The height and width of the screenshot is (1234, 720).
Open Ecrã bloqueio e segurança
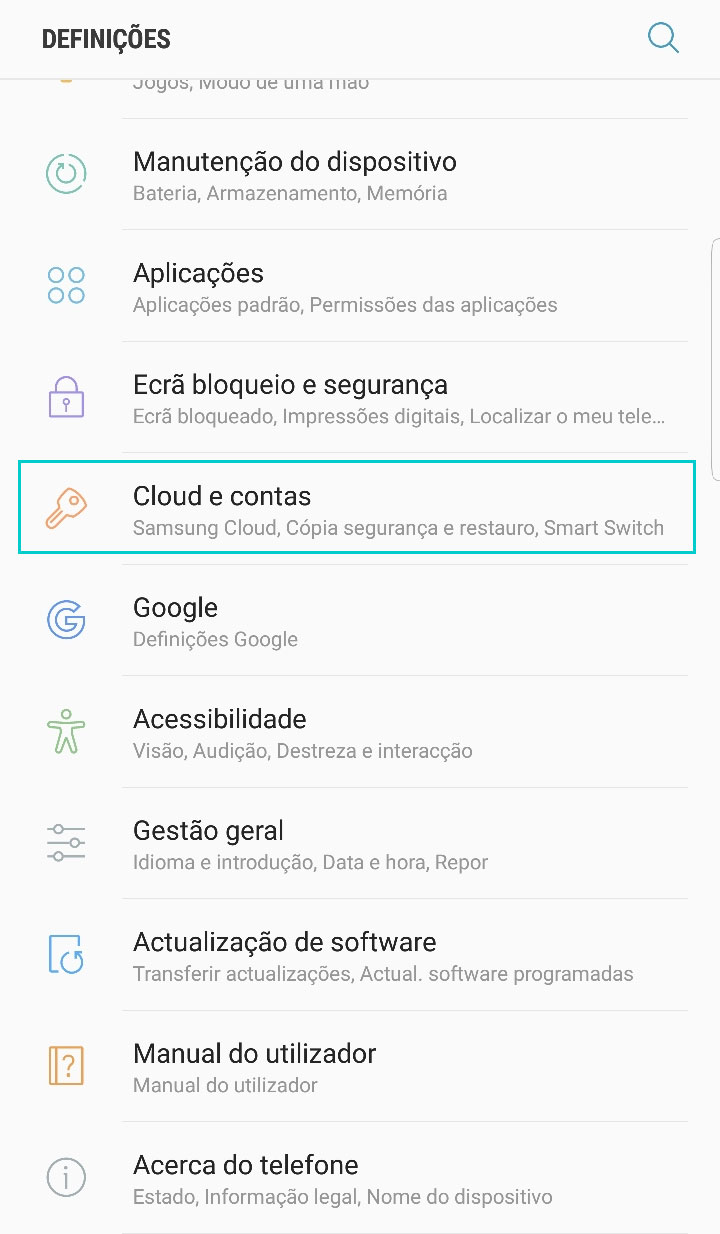[x=360, y=398]
